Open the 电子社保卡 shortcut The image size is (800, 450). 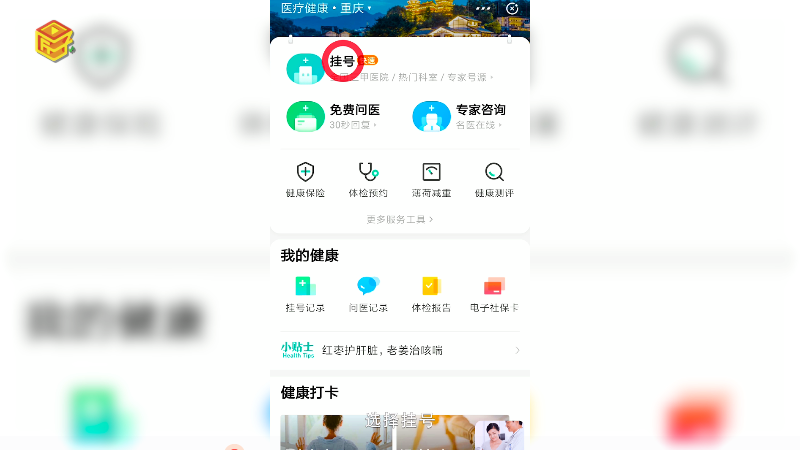pyautogui.click(x=494, y=294)
